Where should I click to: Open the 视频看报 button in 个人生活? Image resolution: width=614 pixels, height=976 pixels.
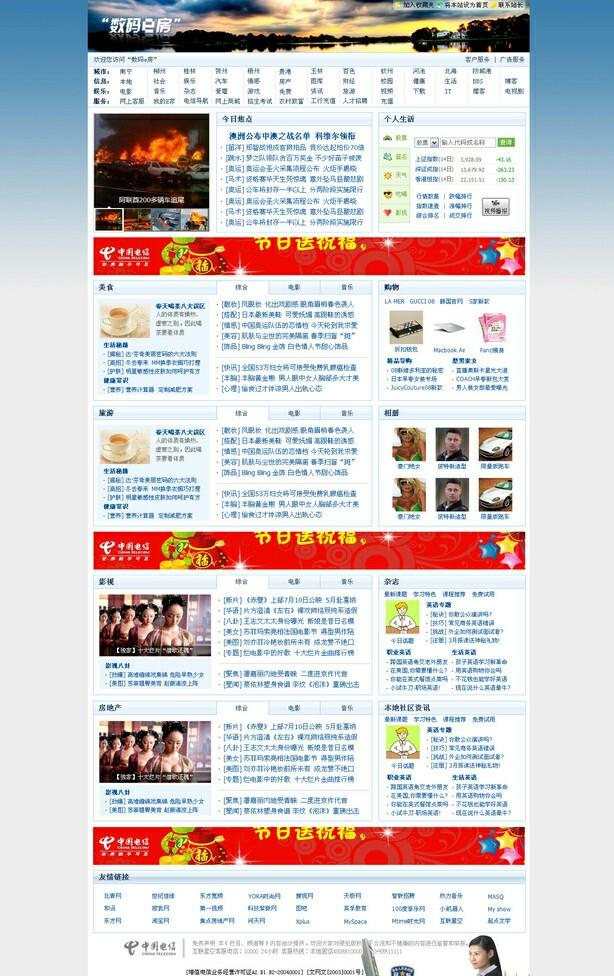click(495, 208)
